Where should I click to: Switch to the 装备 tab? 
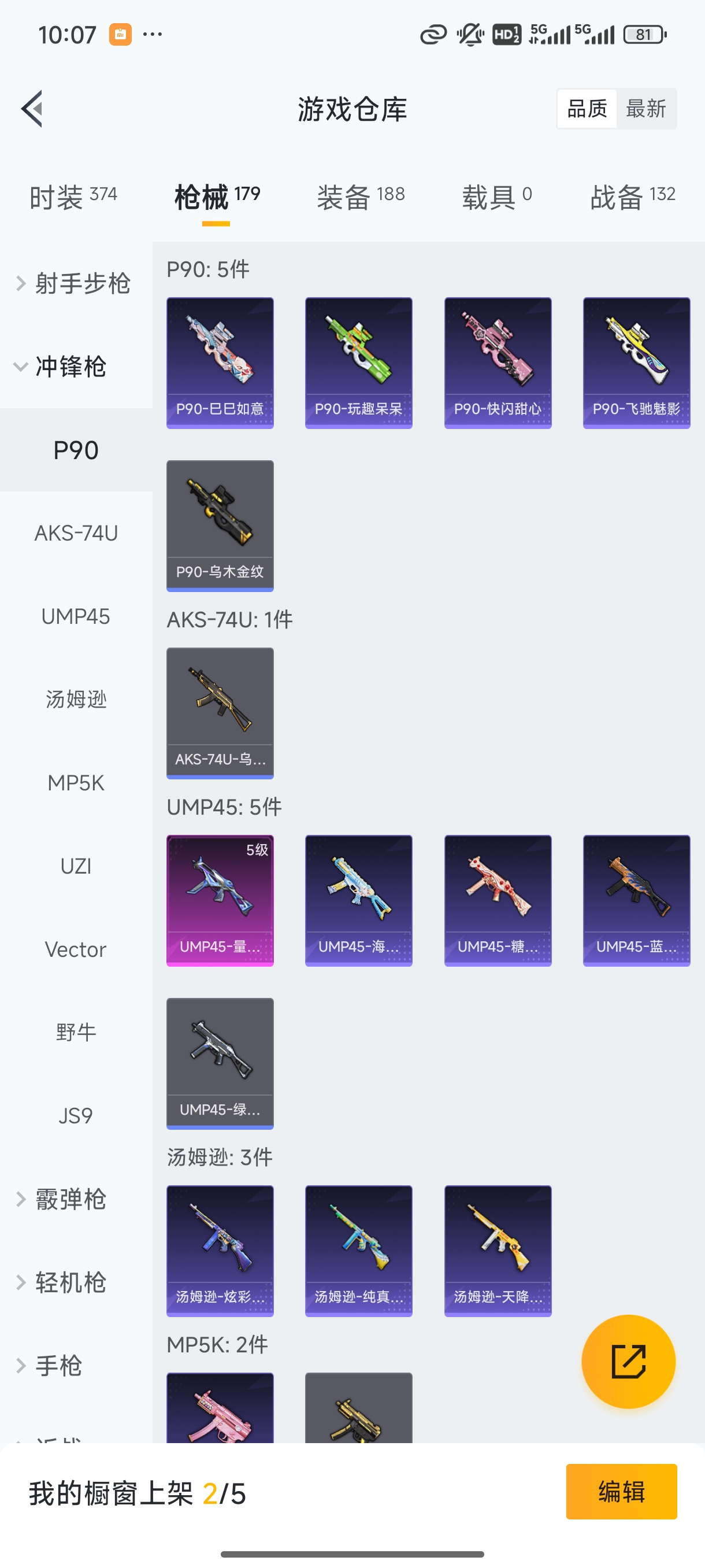pos(360,197)
